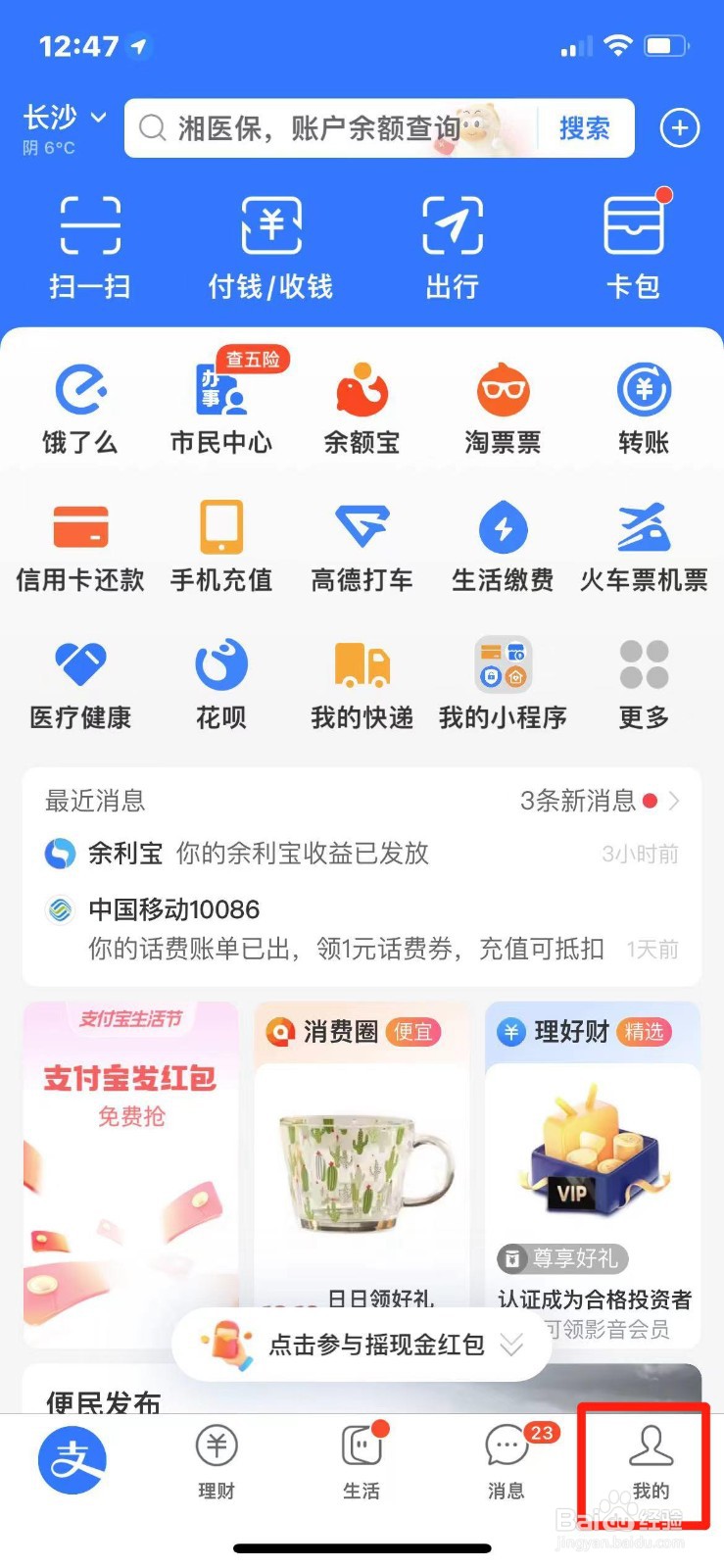The width and height of the screenshot is (724, 1568).
Task: Tap the search input field
Action: [x=323, y=128]
